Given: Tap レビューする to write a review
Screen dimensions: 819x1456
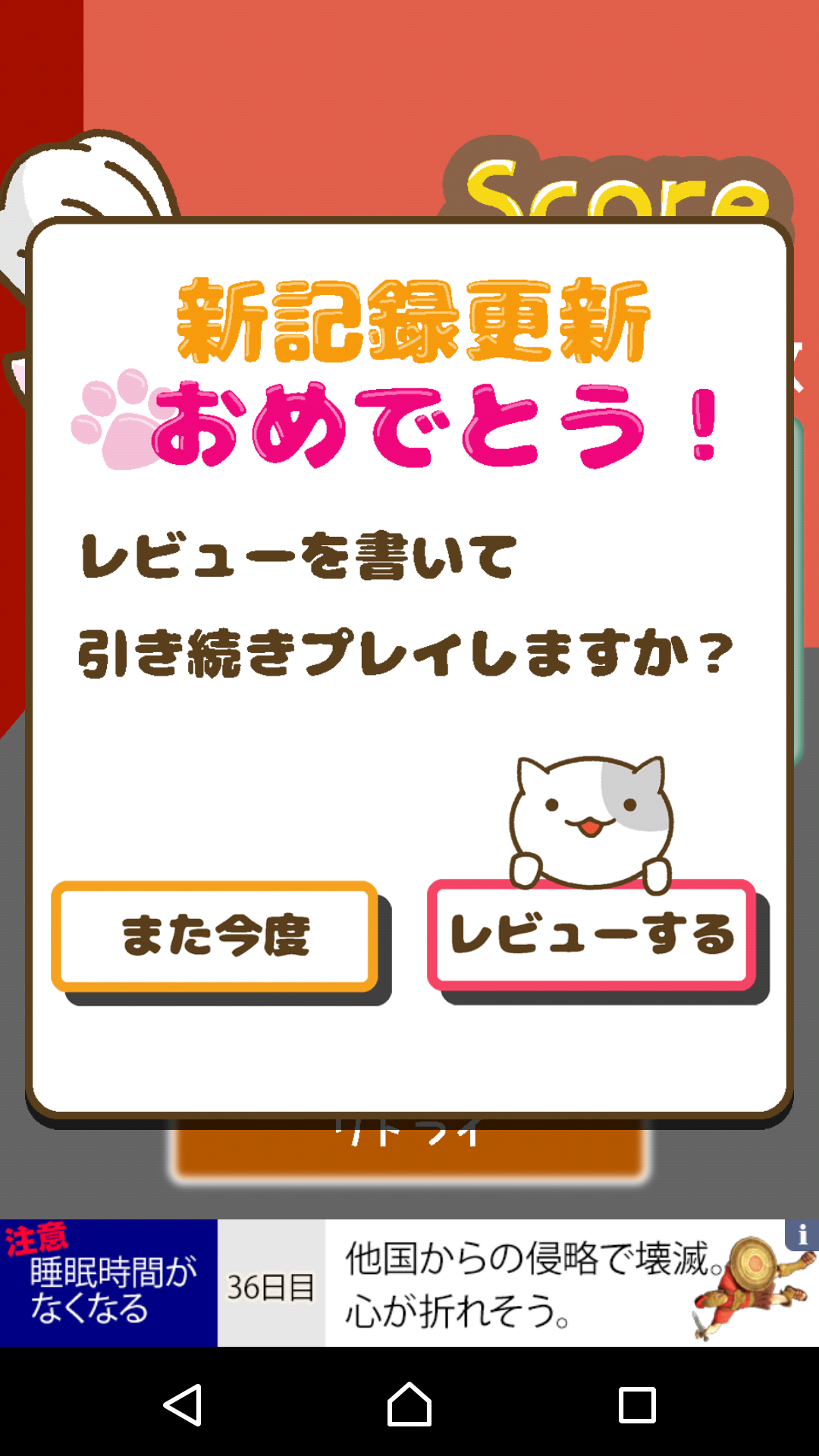Looking at the screenshot, I should 592,934.
